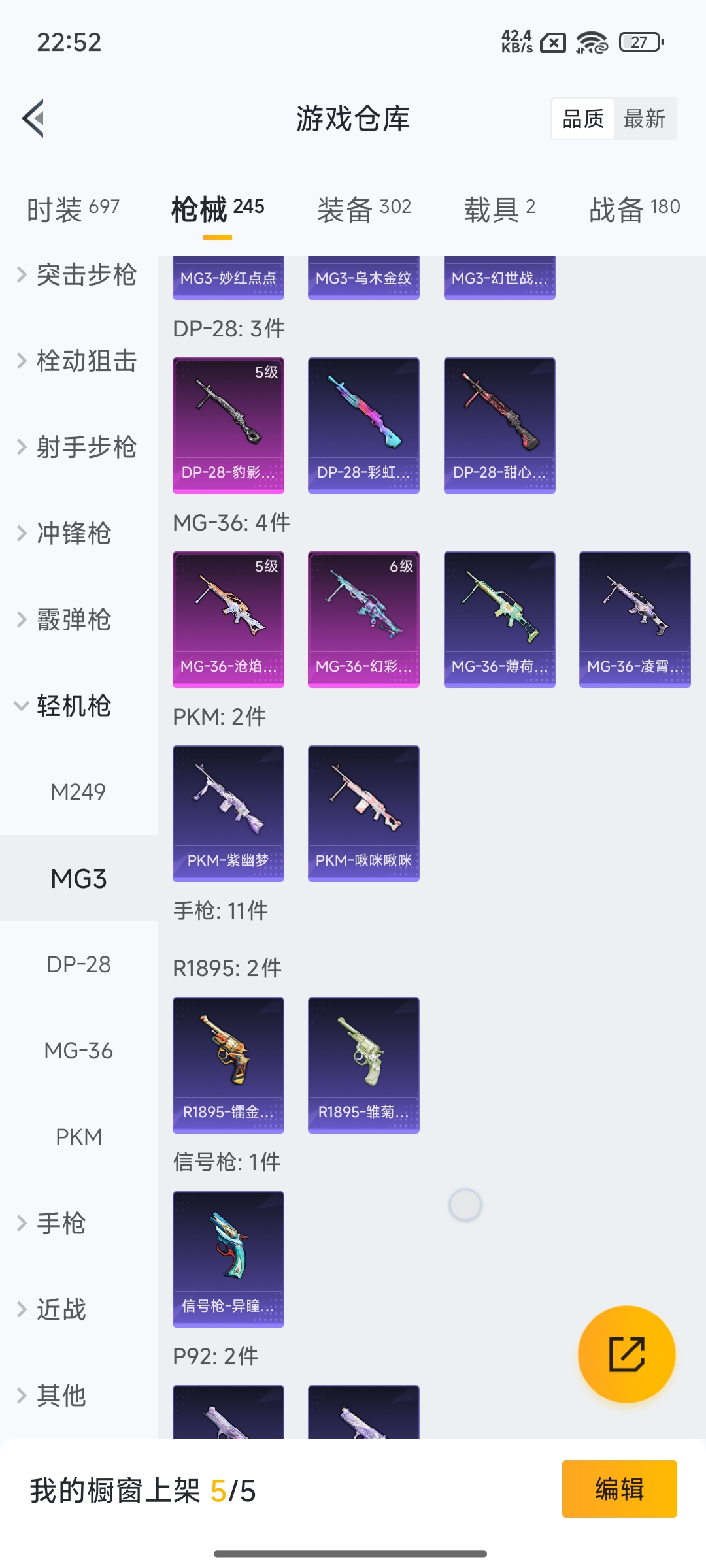Tap the orange floating share button
Screen dimensions: 706x1568
[x=626, y=1354]
